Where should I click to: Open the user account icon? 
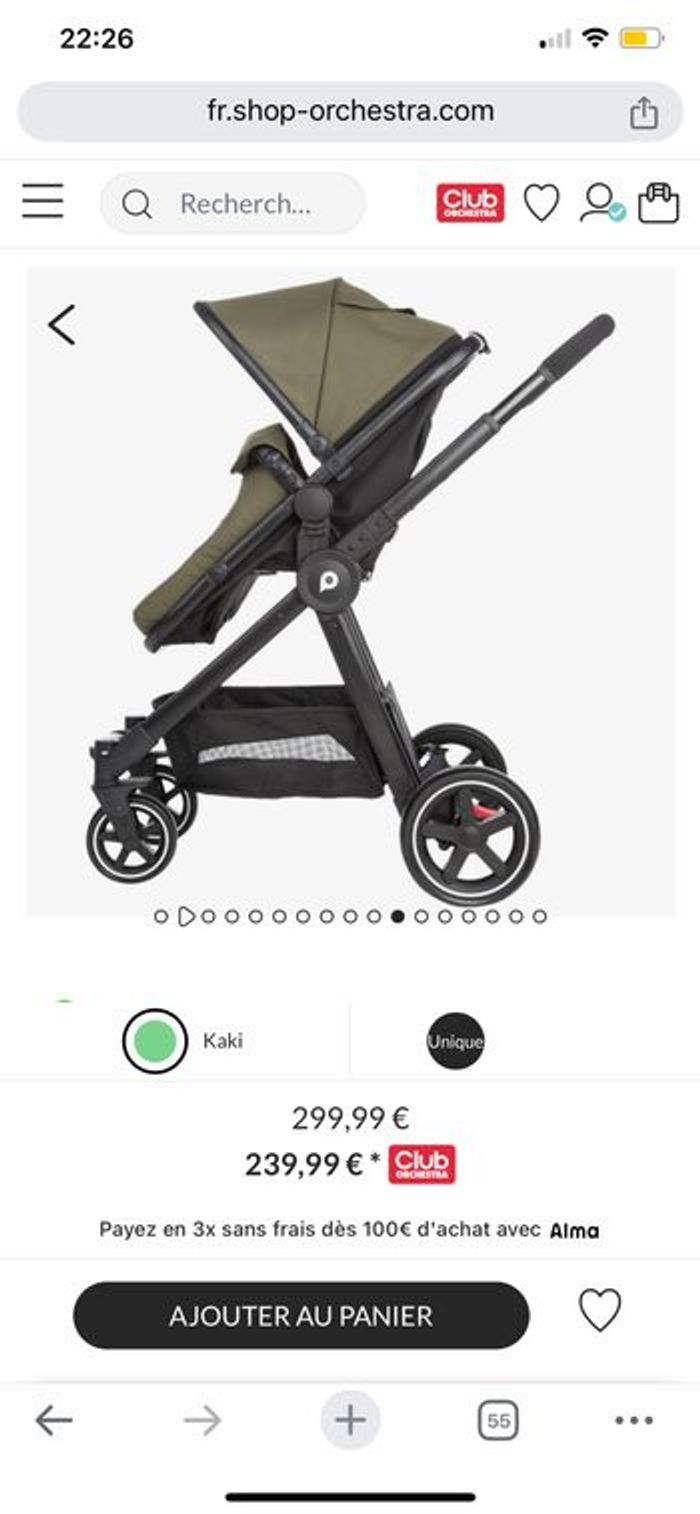pos(601,203)
